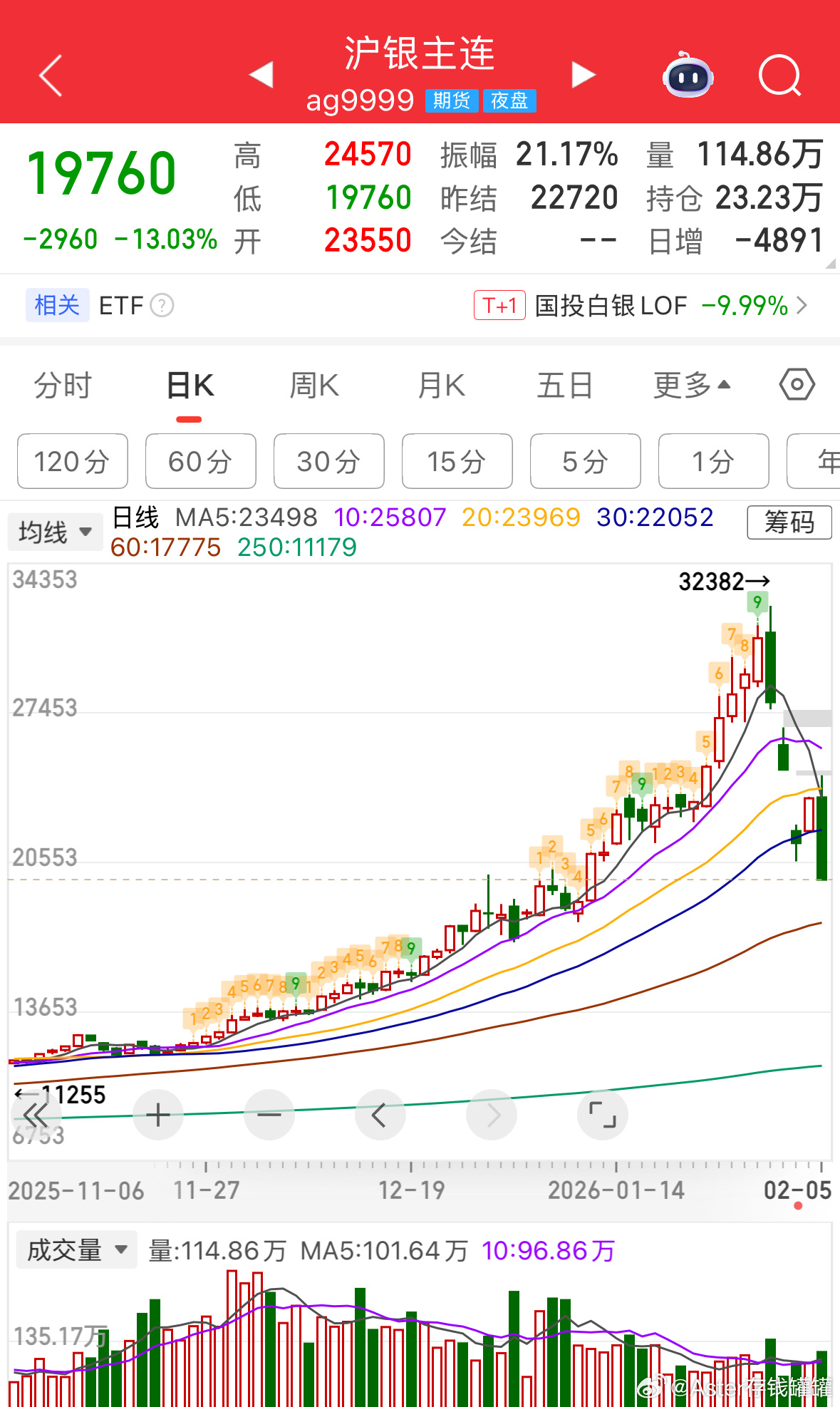Switch to 60分 interval
The height and width of the screenshot is (1407, 840).
click(200, 461)
